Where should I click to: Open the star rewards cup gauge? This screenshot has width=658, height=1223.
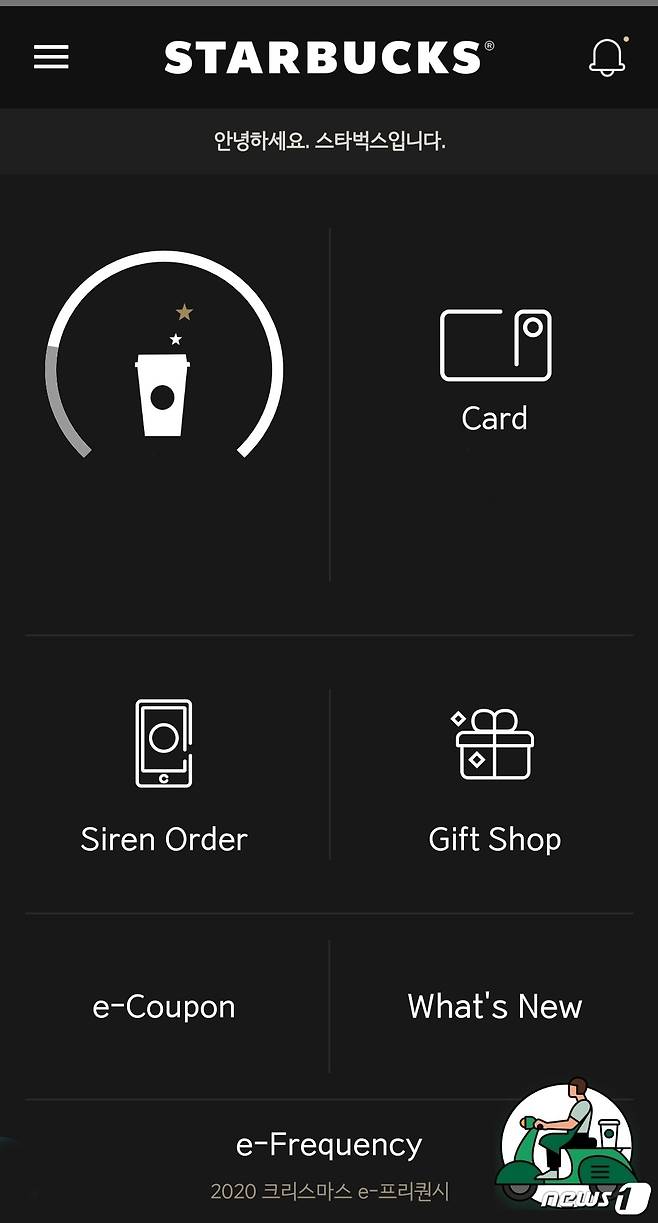(x=164, y=357)
